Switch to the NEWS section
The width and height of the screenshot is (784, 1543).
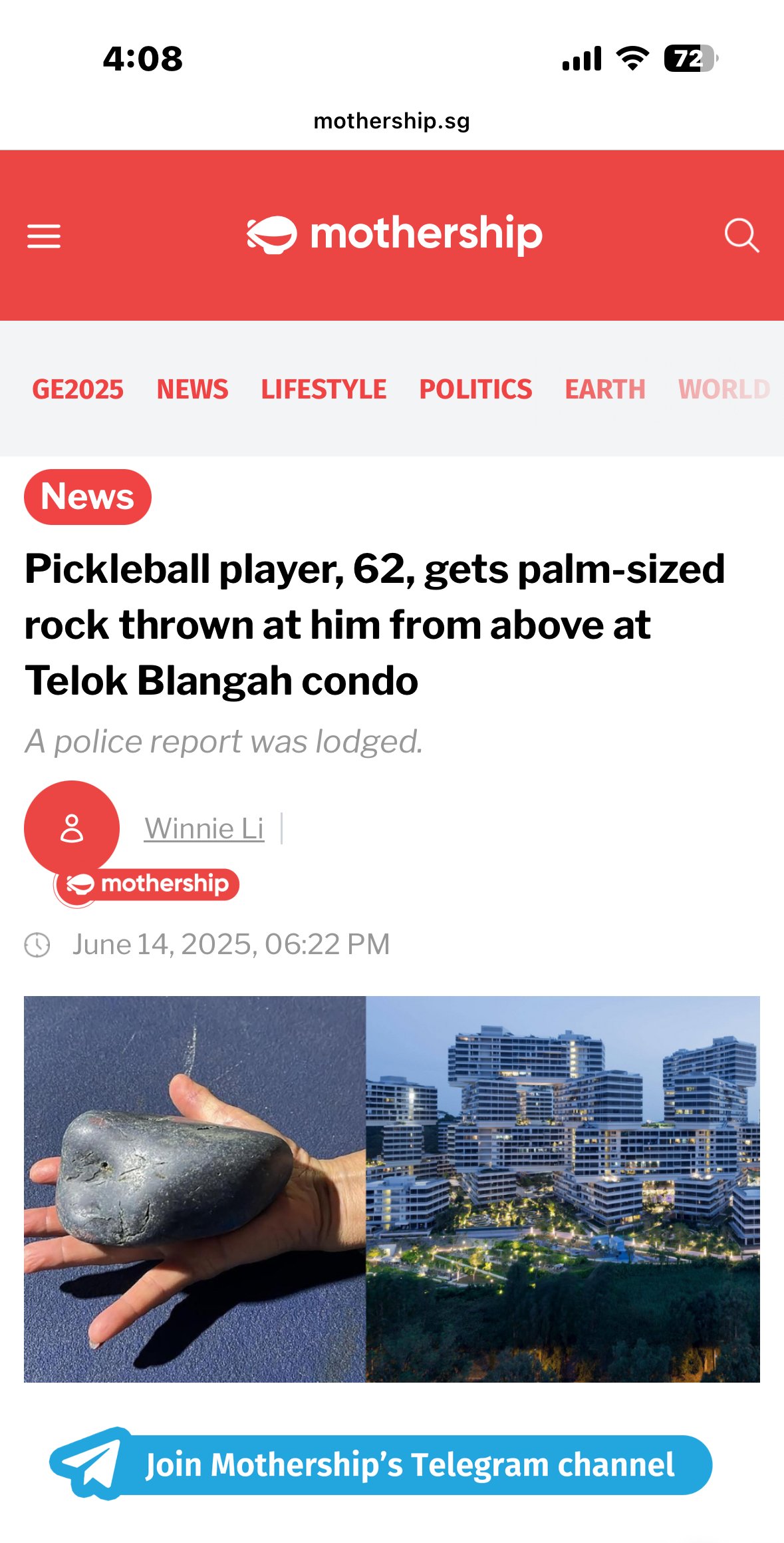tap(192, 389)
